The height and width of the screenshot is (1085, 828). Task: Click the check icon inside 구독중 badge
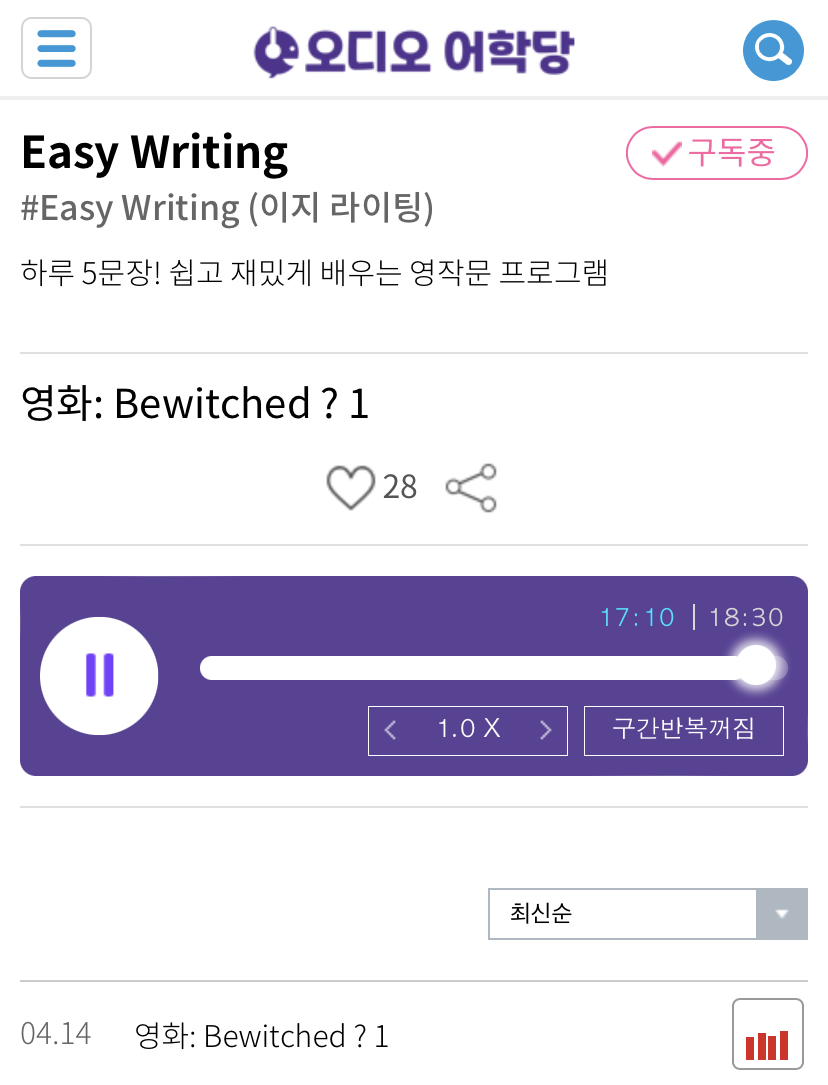click(x=664, y=153)
